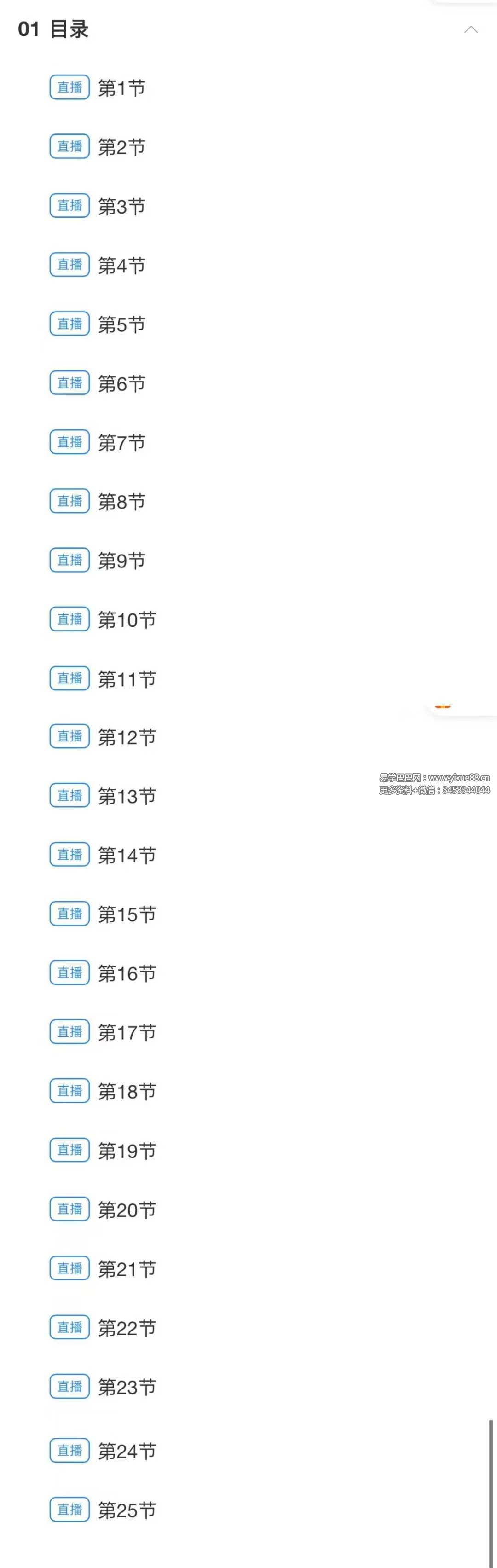Open live lesson 第1节
The width and height of the screenshot is (497, 1568).
click(x=121, y=87)
